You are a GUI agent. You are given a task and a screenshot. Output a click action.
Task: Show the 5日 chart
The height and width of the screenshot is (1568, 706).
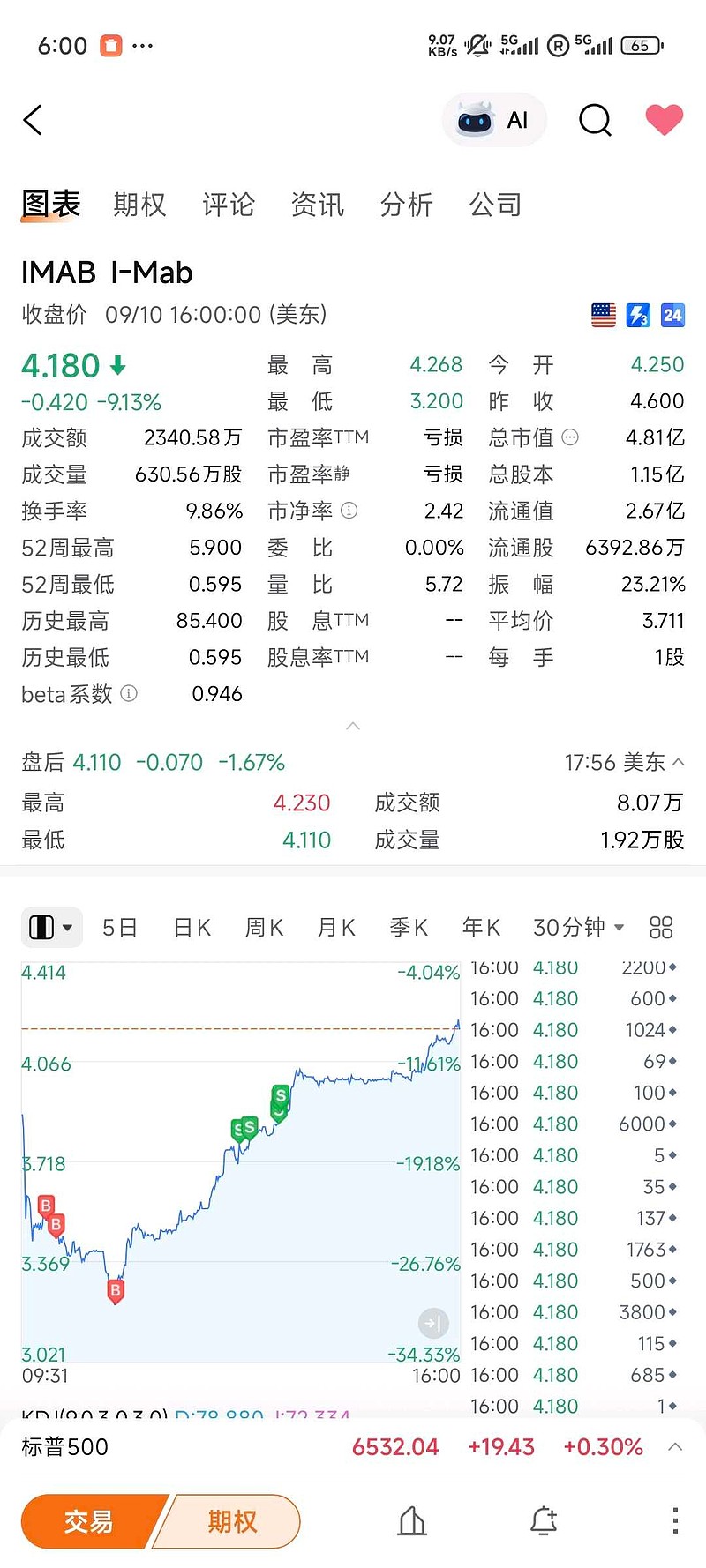pos(120,928)
